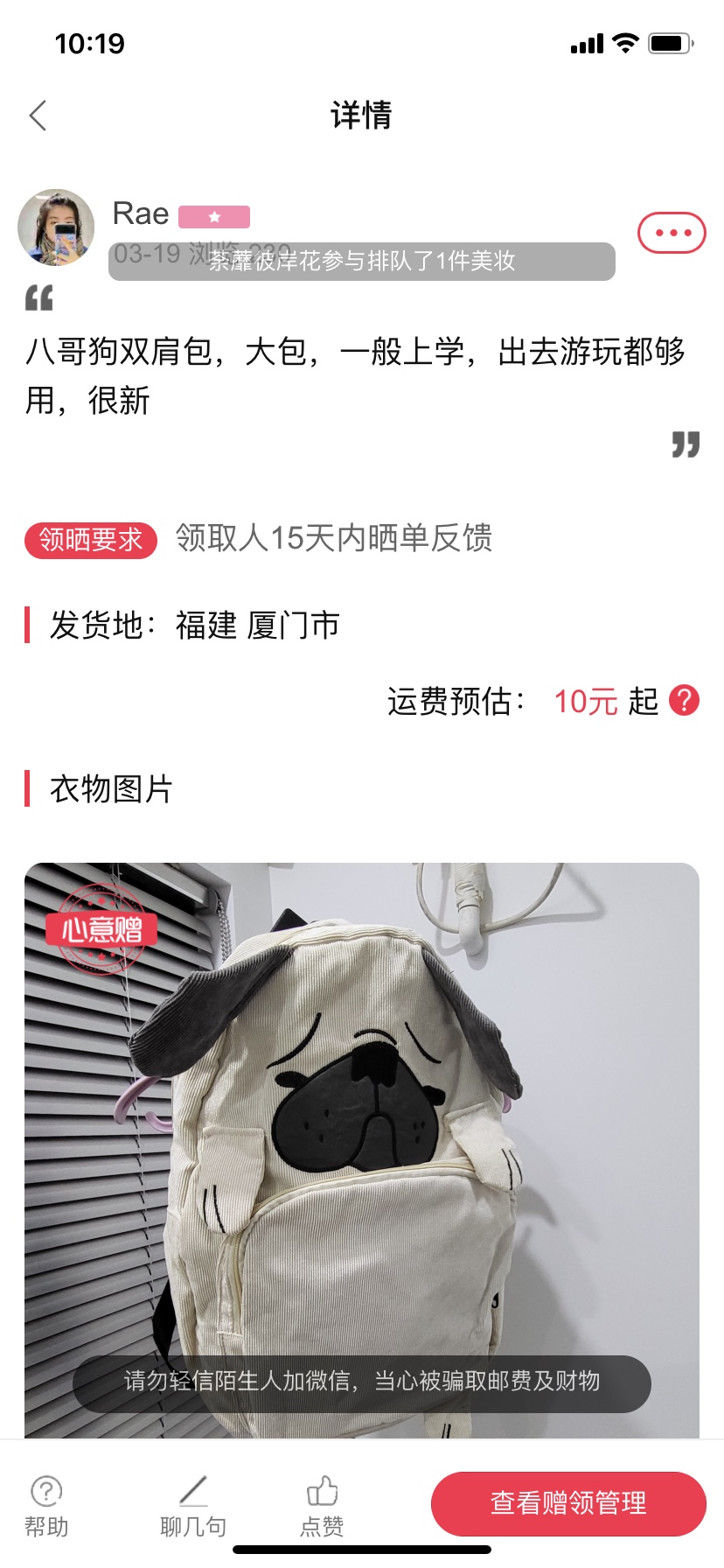Tap 查看赠领管理 button
The height and width of the screenshot is (1568, 724).
(x=568, y=1503)
